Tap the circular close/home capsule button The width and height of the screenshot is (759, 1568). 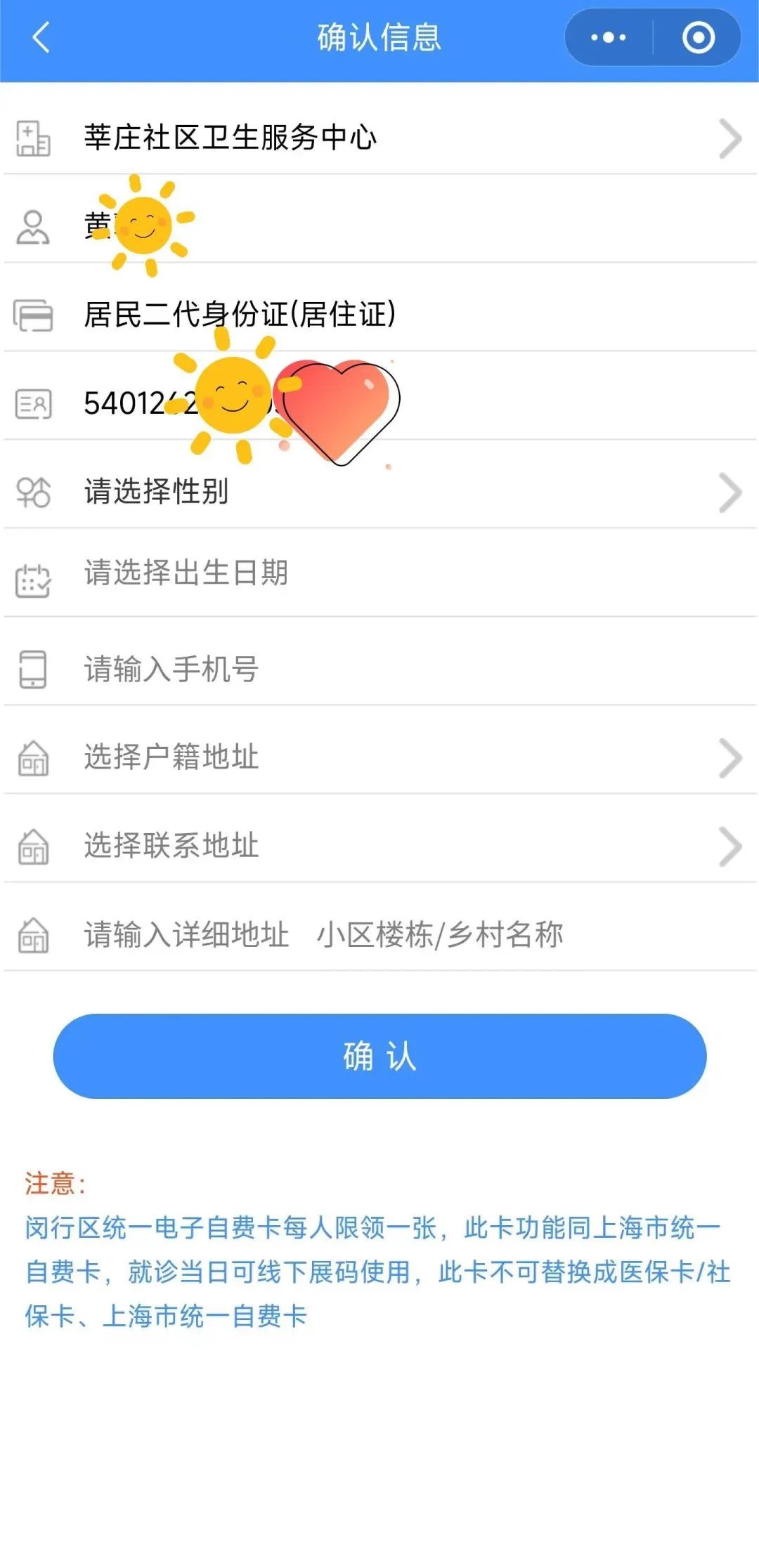click(x=698, y=39)
